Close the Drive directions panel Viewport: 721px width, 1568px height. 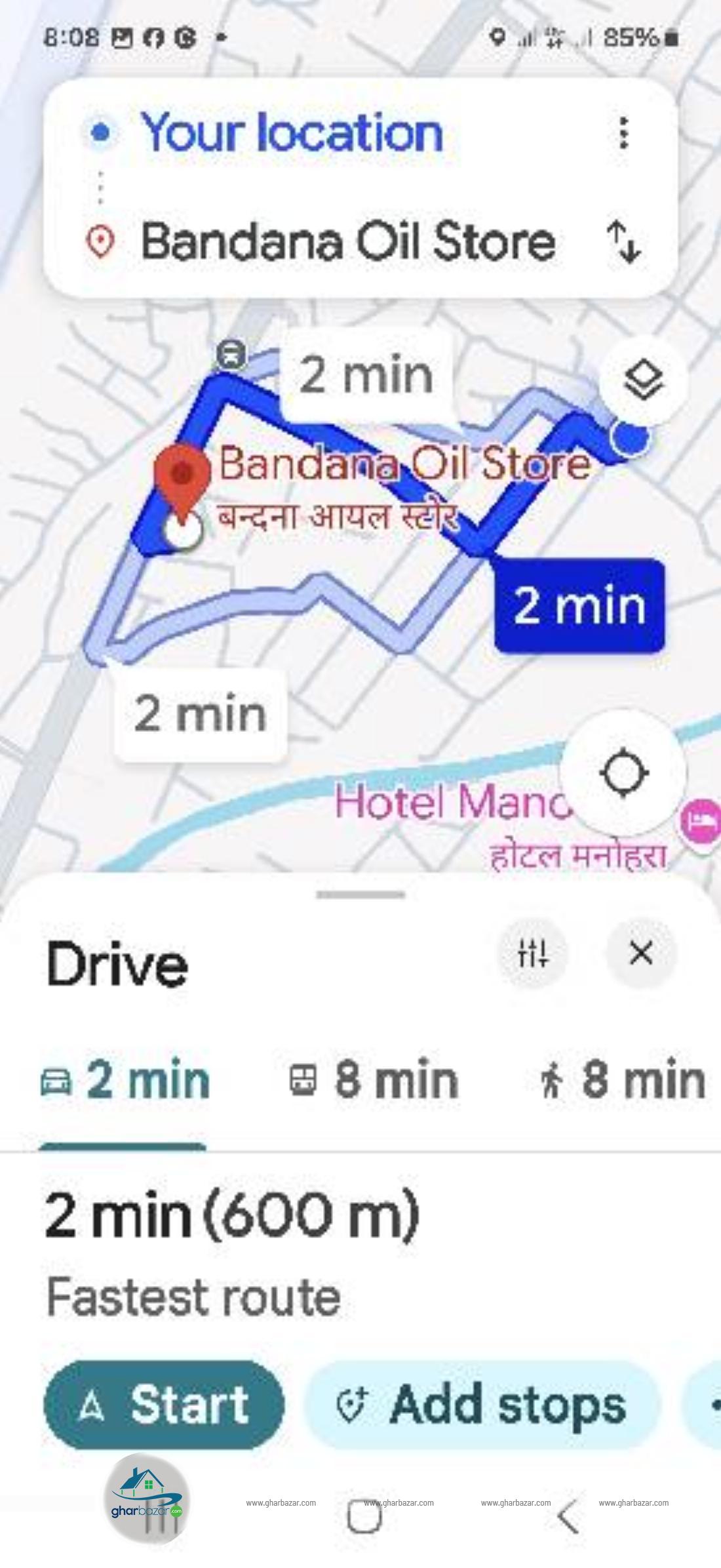[x=640, y=952]
